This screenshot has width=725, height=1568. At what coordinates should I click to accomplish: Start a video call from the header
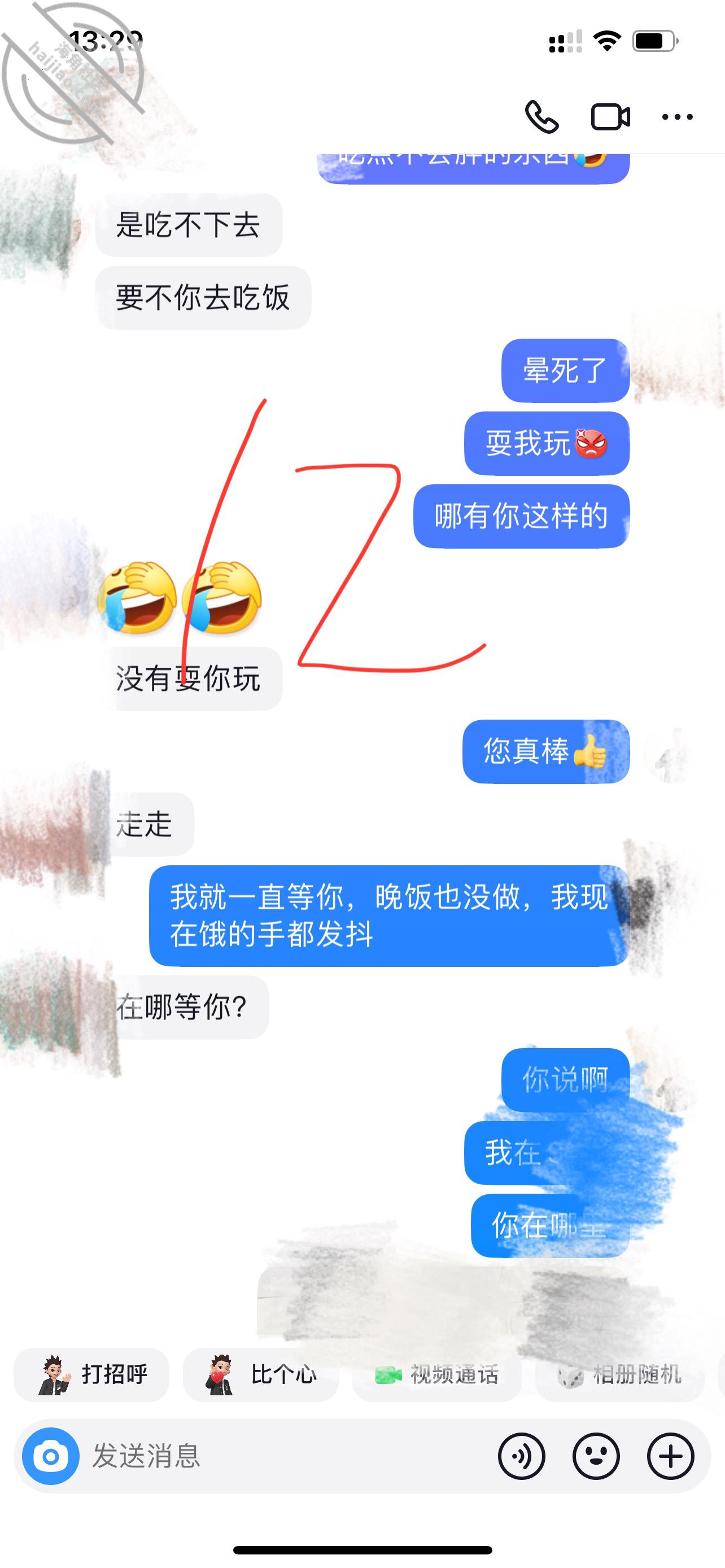pyautogui.click(x=610, y=117)
